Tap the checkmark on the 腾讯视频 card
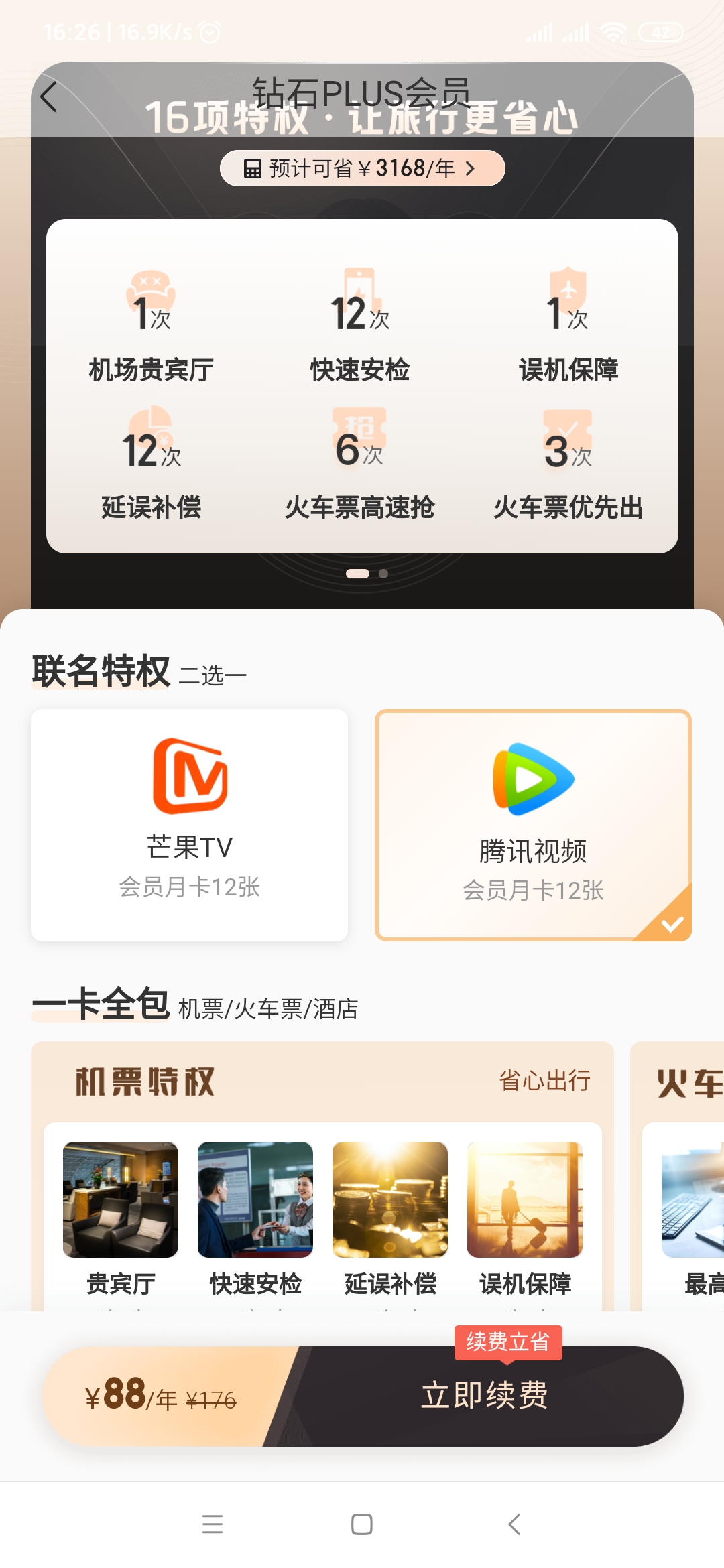 (x=672, y=923)
